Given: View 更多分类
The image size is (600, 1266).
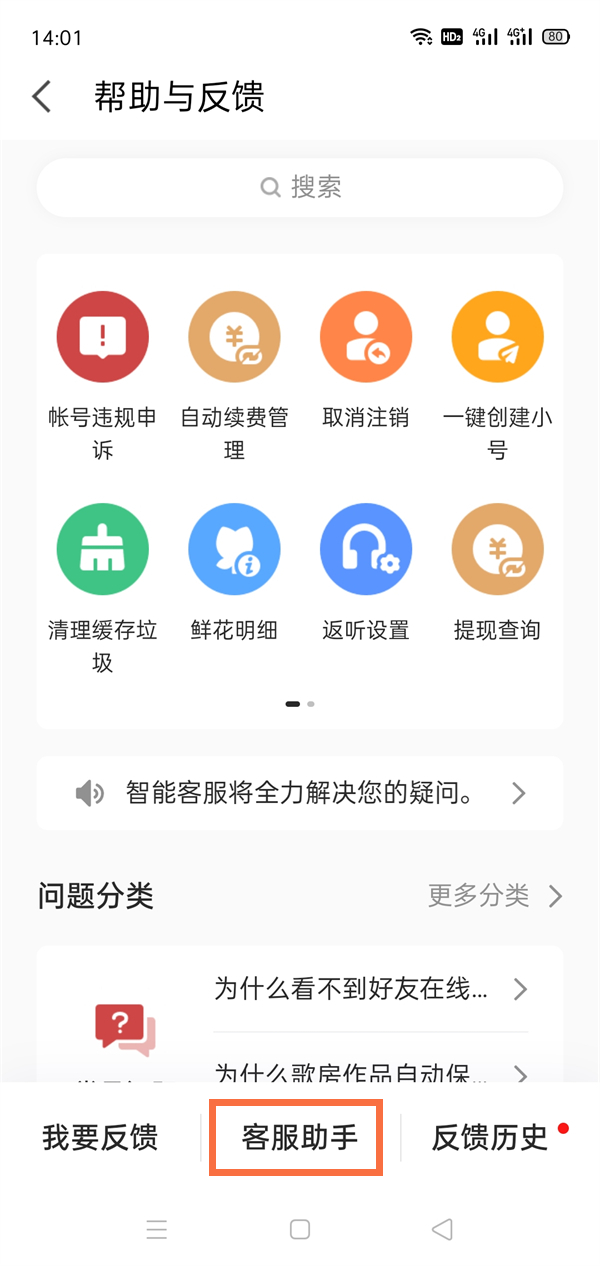Looking at the screenshot, I should [495, 895].
